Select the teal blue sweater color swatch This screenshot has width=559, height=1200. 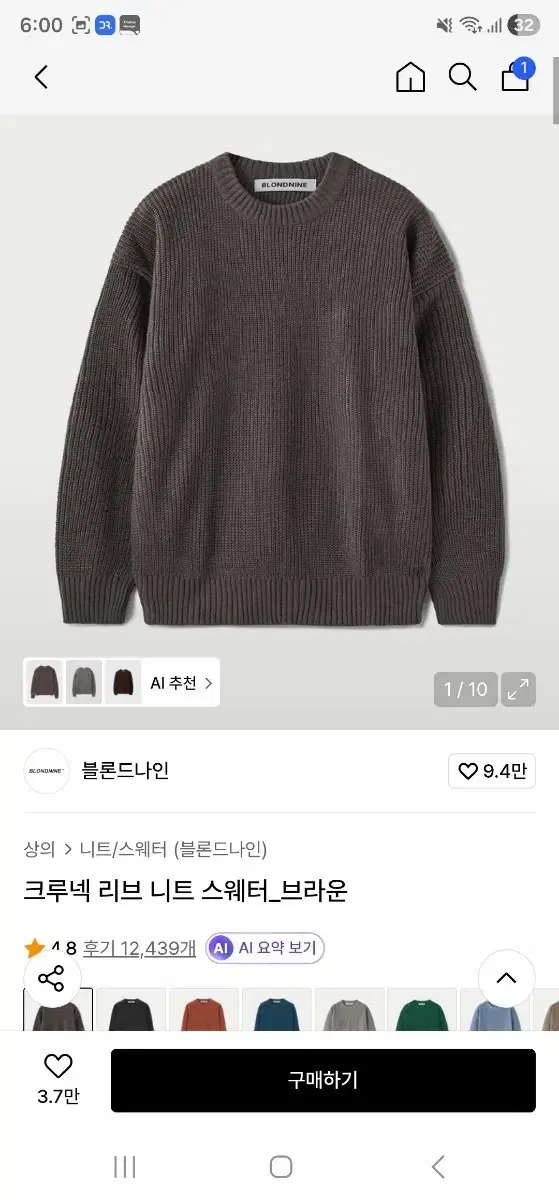pos(277,1010)
